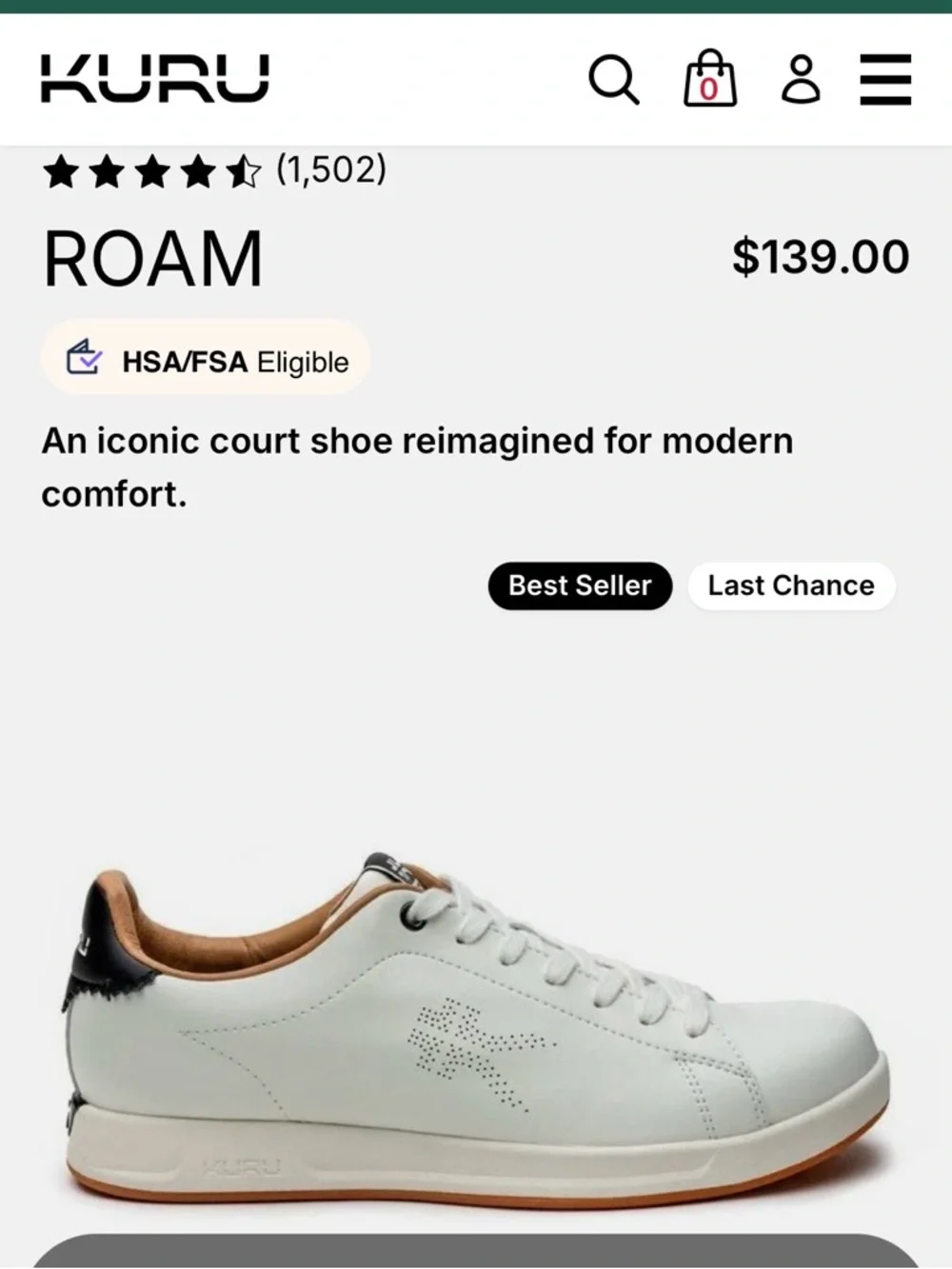The image size is (952, 1269).
Task: Click the HSA/FSA Eligible badge
Action: tap(206, 360)
